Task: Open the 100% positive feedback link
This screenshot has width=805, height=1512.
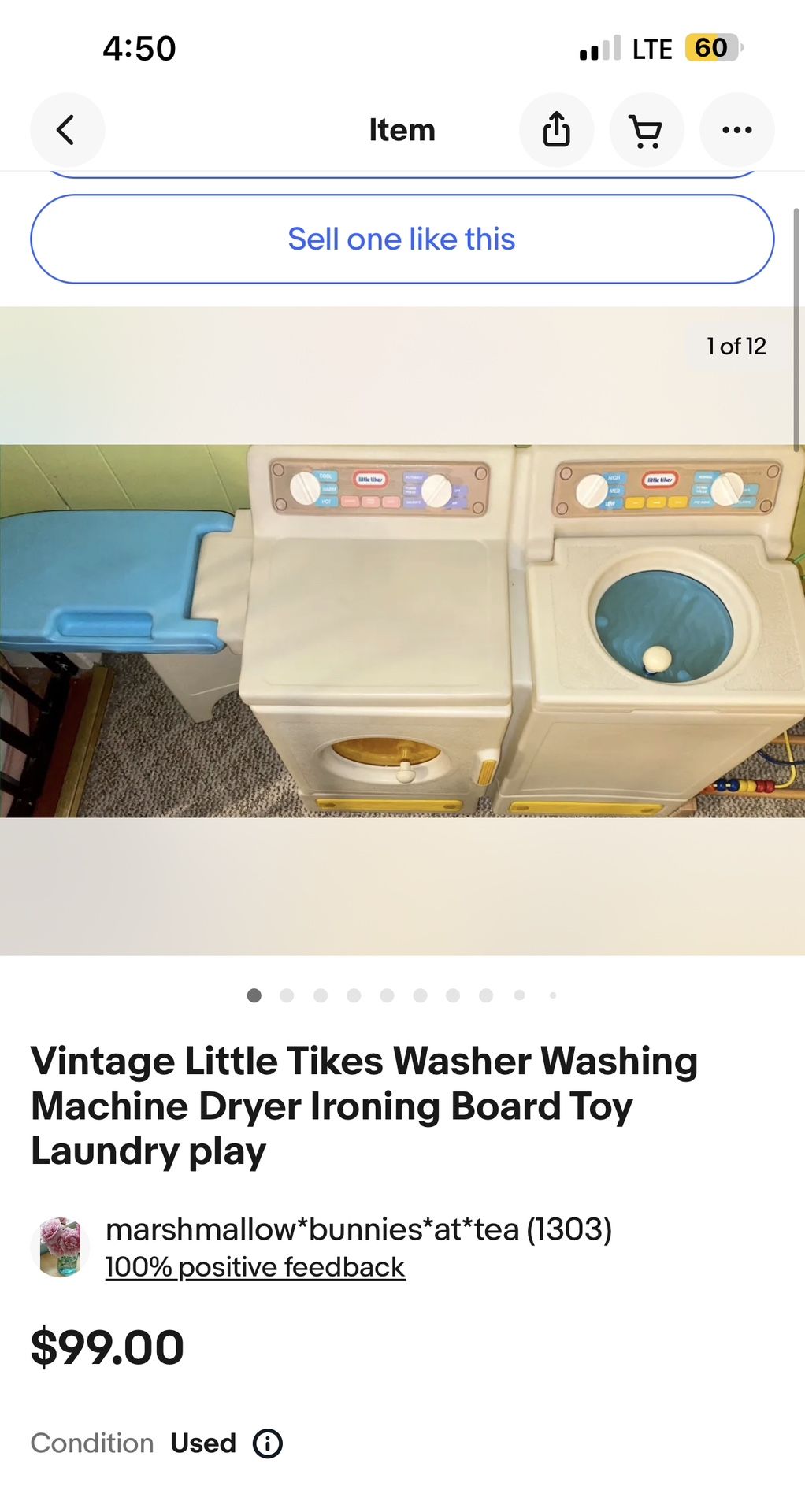Action: (255, 1266)
